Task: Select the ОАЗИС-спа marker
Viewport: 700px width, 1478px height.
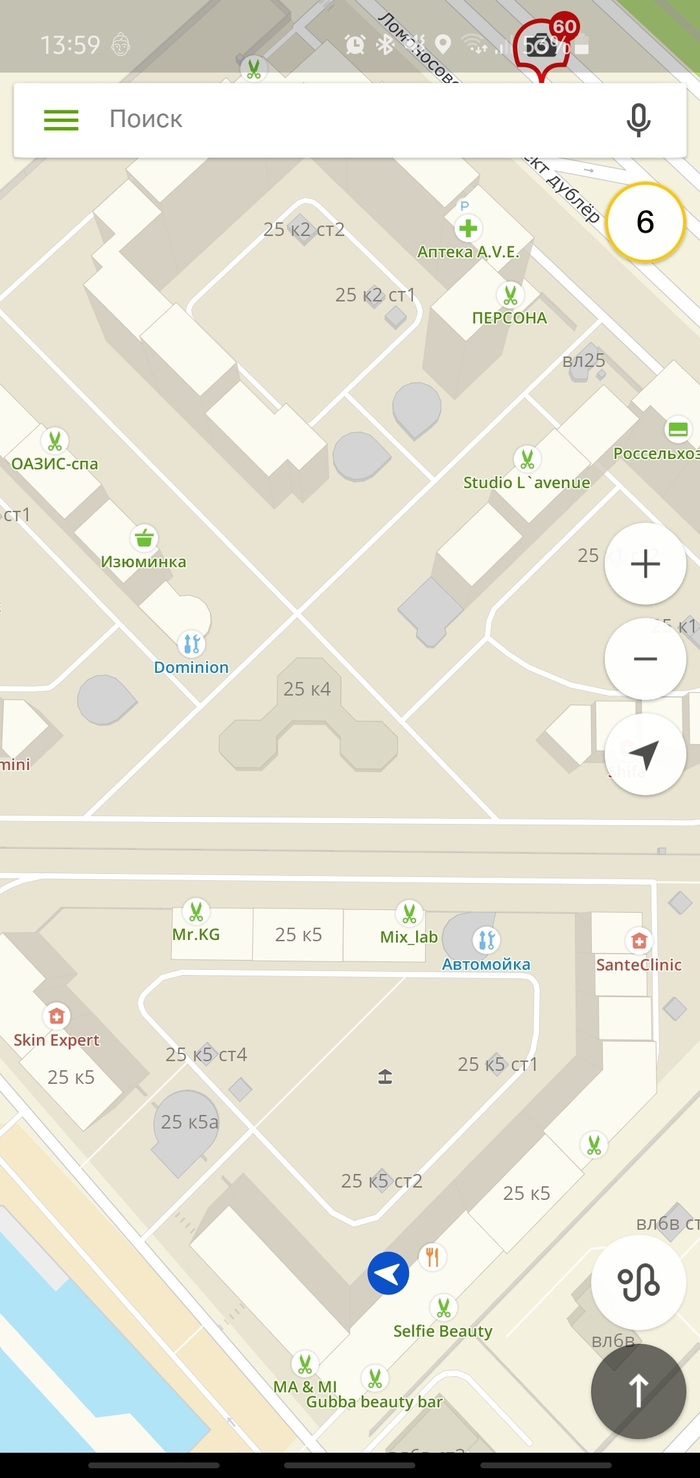Action: (54, 441)
